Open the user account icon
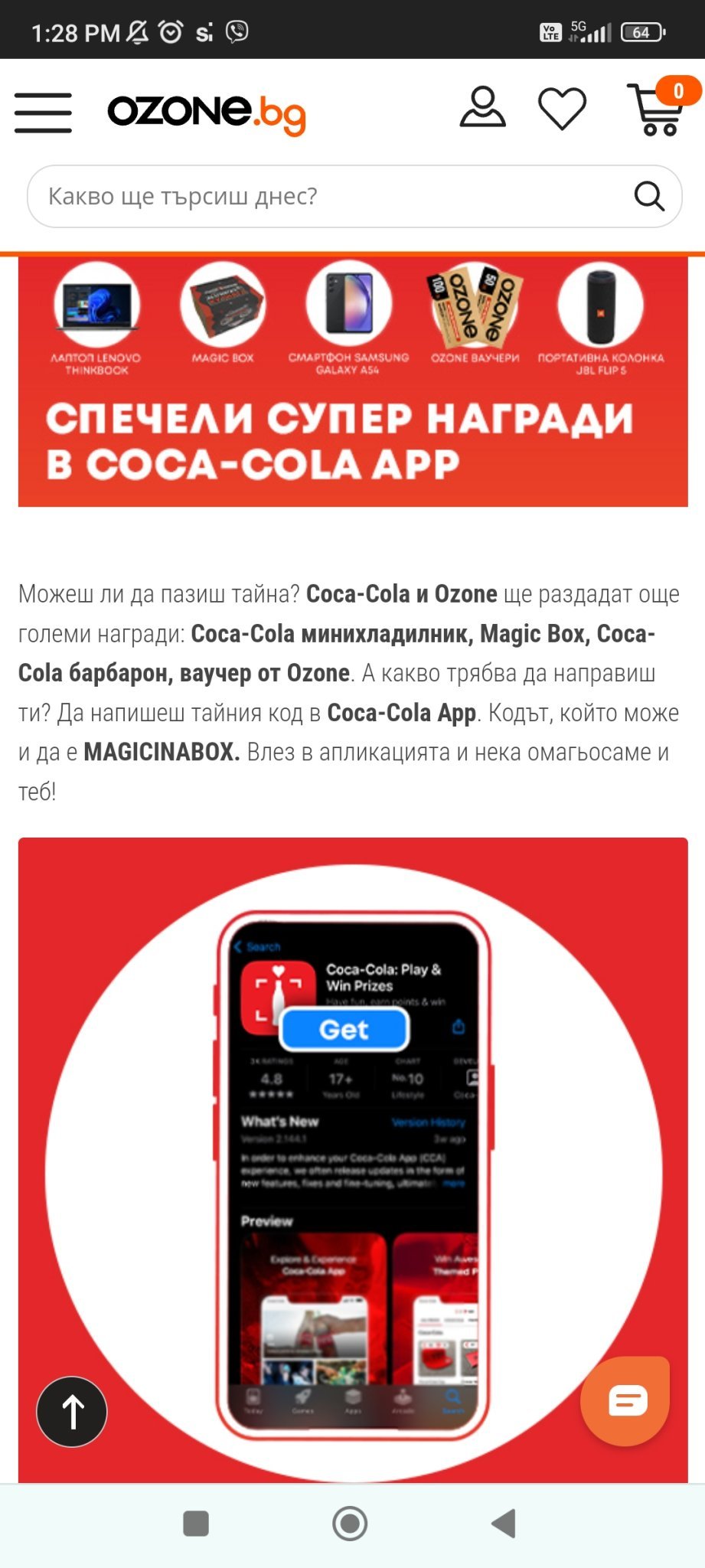 pos(482,108)
